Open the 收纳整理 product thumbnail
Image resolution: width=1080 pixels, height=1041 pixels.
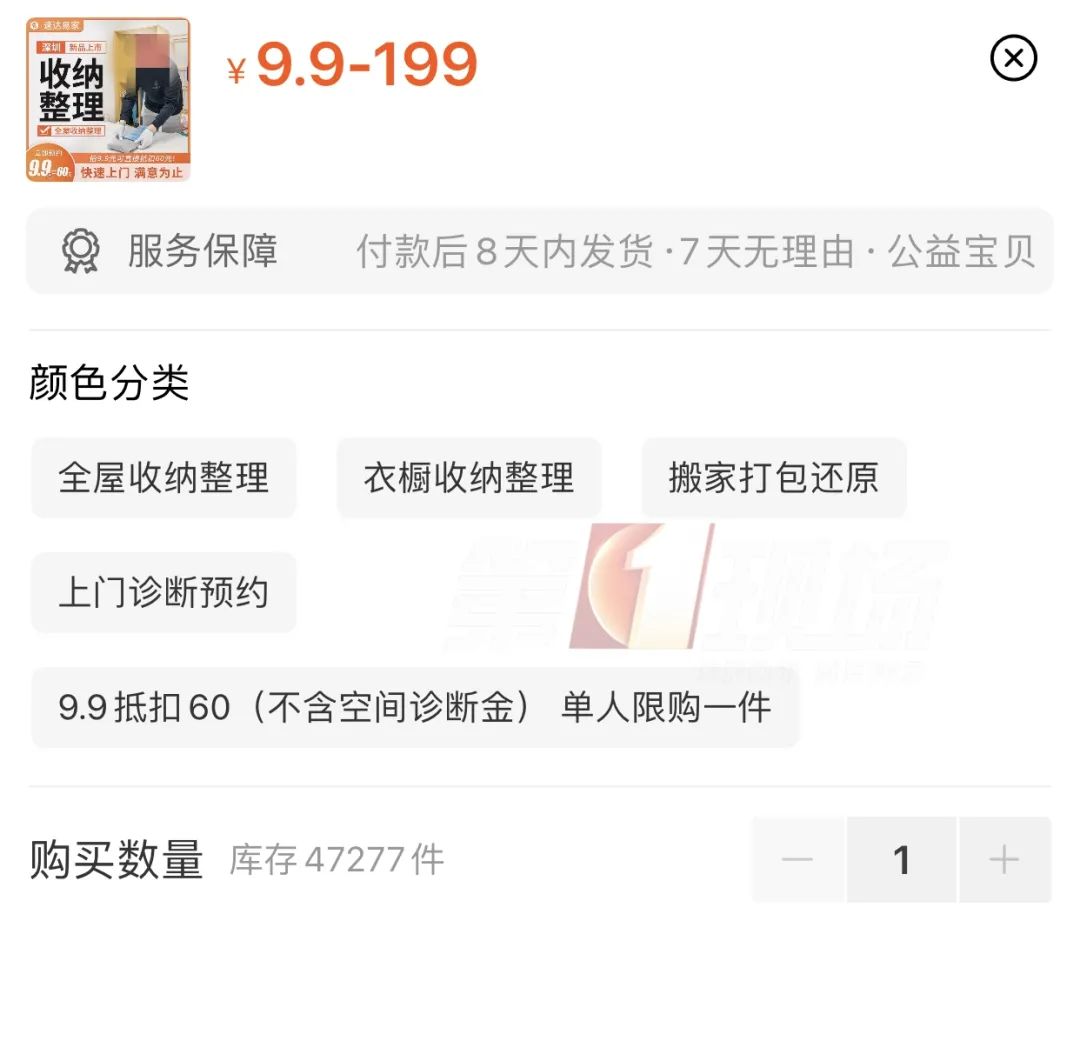click(108, 100)
